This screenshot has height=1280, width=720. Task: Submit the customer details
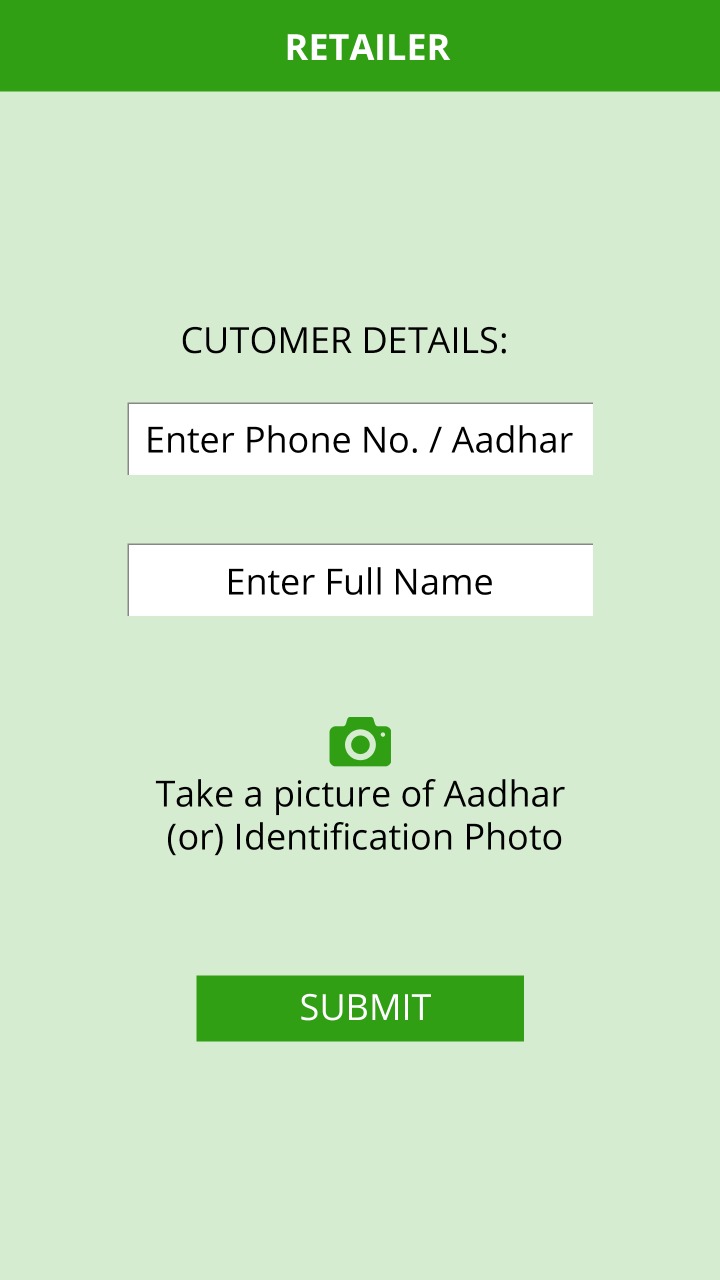[360, 1008]
